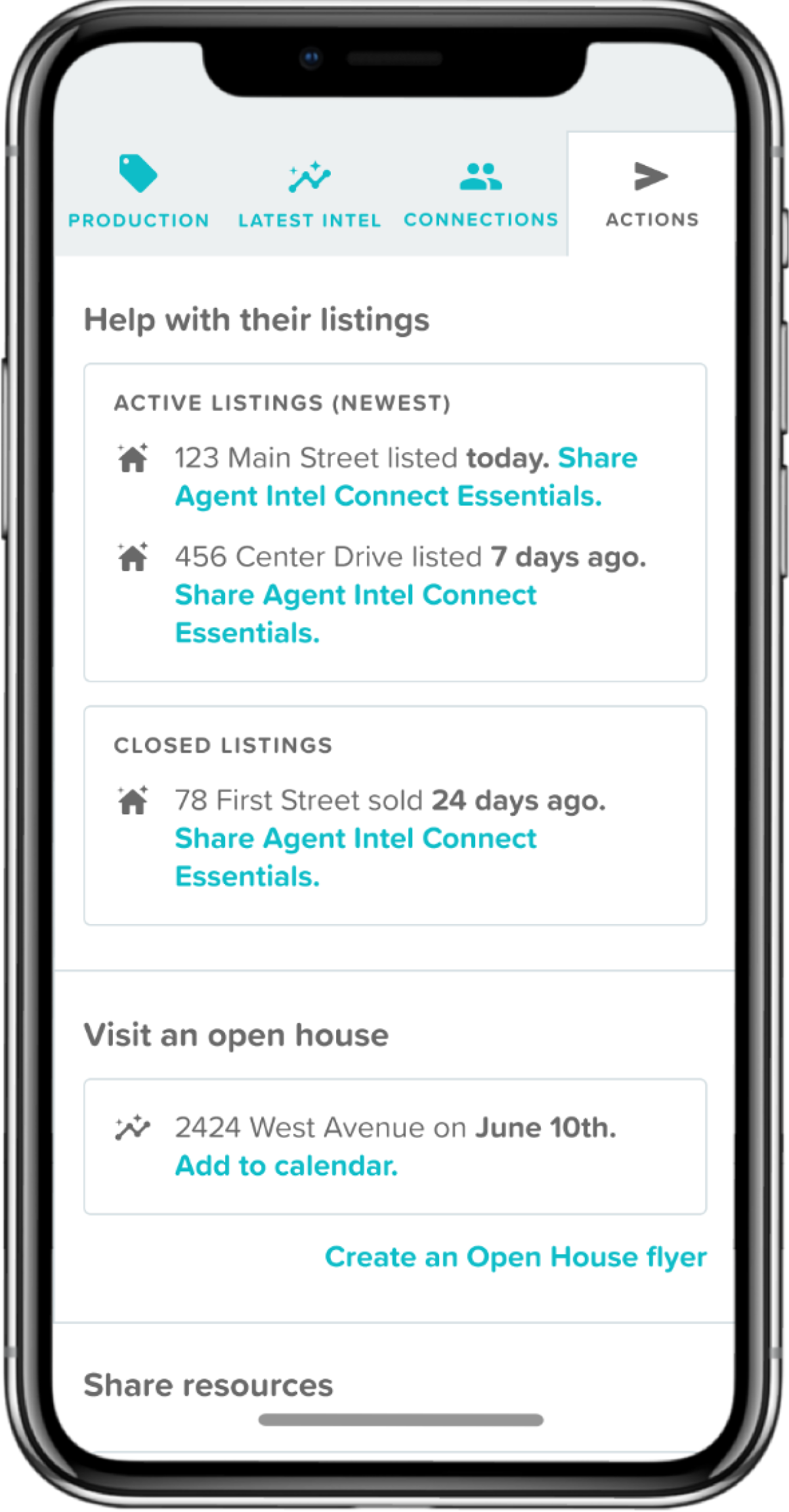Viewport: 789px width, 1512px height.
Task: Share Essentials for 123 Main Street
Action: (388, 496)
